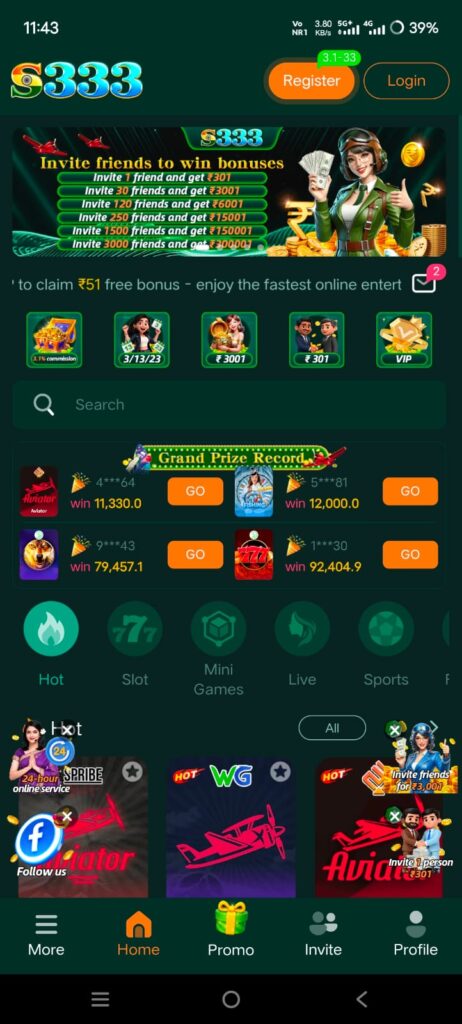Open the Profile tab
This screenshot has width=462, height=1024.
click(x=416, y=935)
